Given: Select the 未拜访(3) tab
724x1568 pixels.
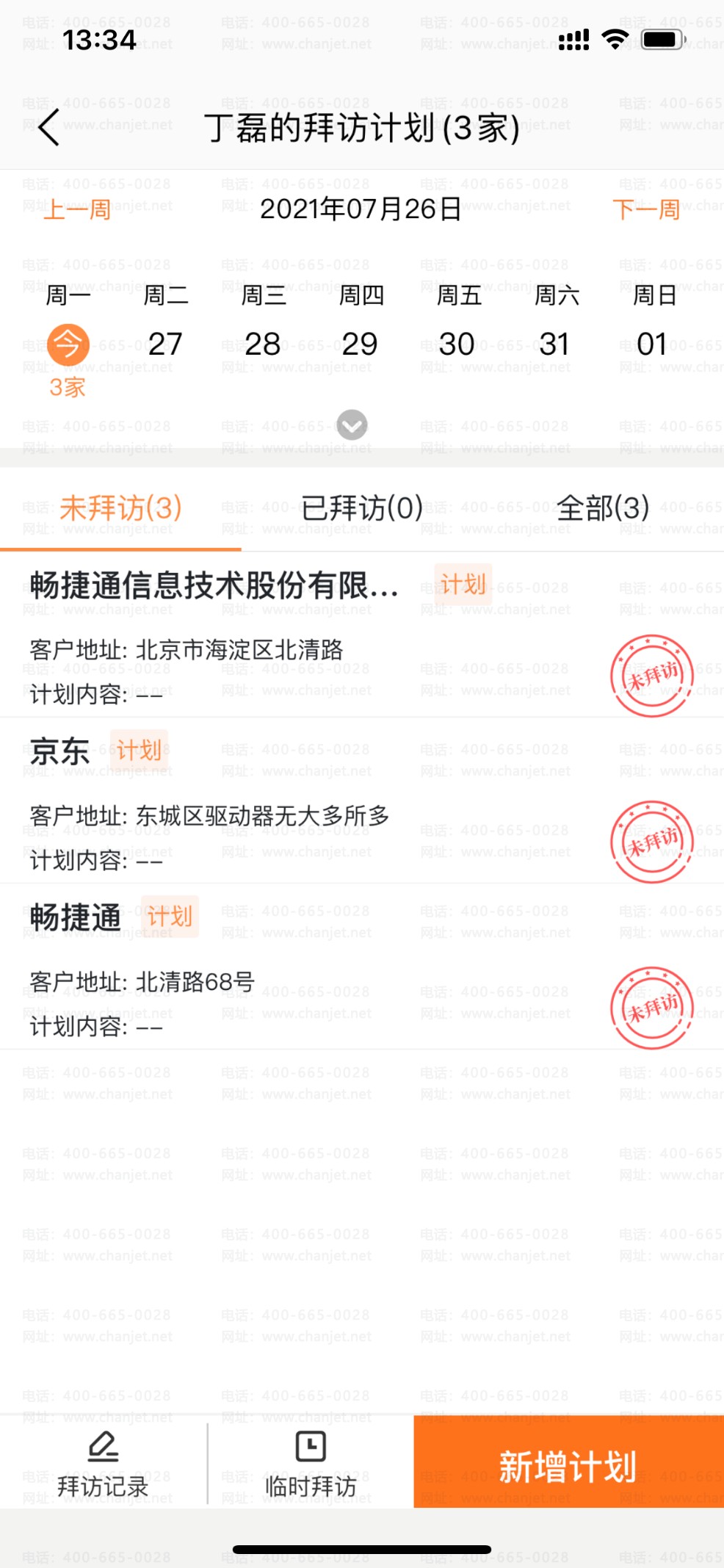Looking at the screenshot, I should (120, 508).
